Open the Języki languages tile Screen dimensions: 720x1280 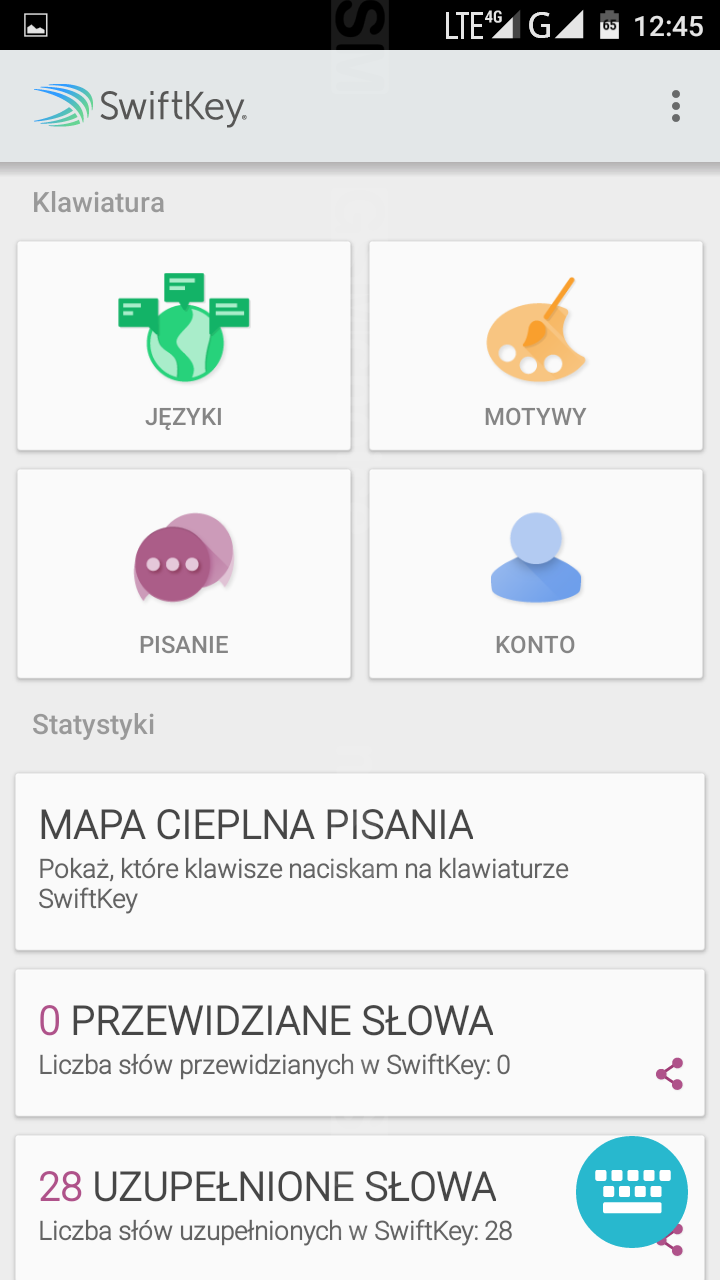pyautogui.click(x=184, y=346)
